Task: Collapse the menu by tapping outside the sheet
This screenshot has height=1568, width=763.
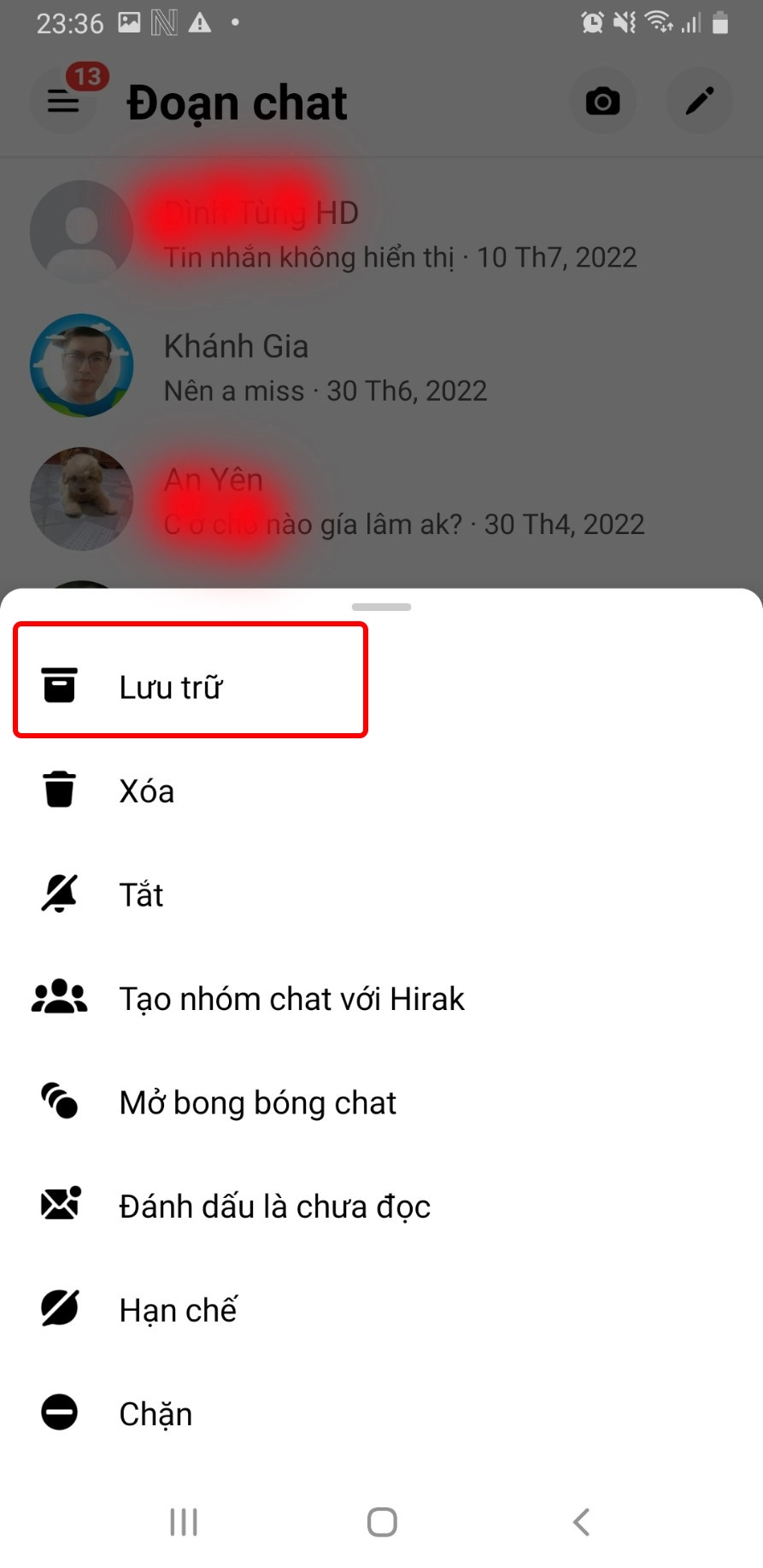Action: click(x=381, y=342)
